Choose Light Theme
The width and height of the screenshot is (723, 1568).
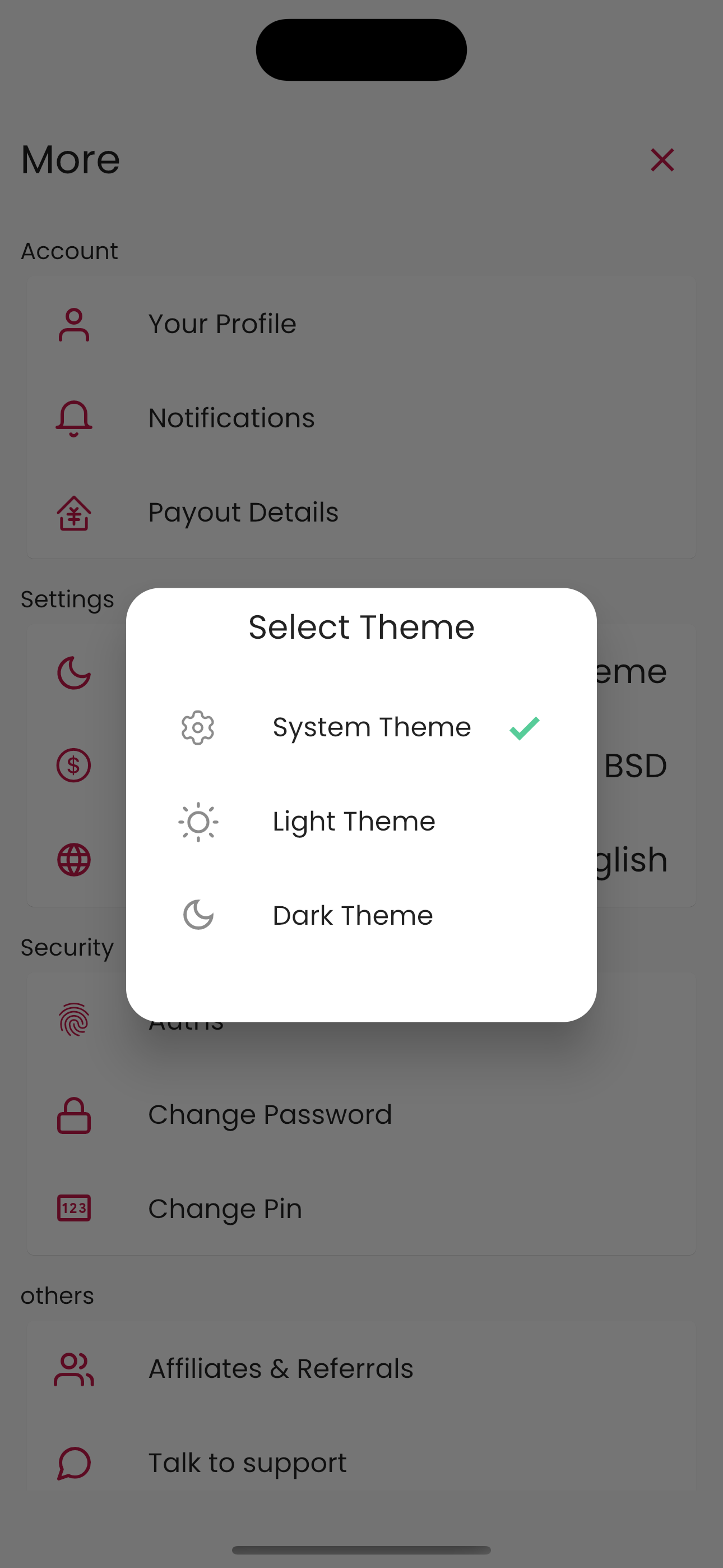coord(354,822)
